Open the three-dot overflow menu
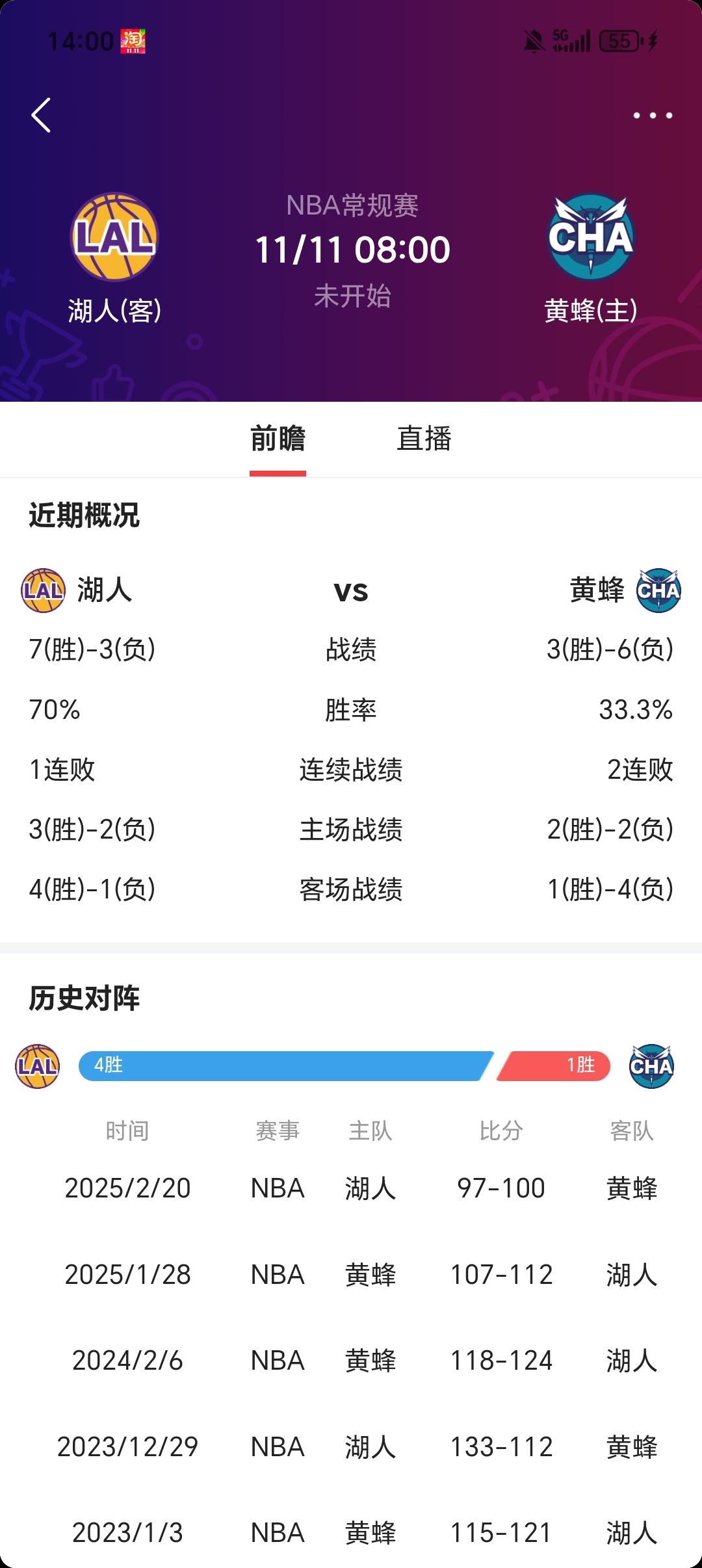 tap(653, 116)
